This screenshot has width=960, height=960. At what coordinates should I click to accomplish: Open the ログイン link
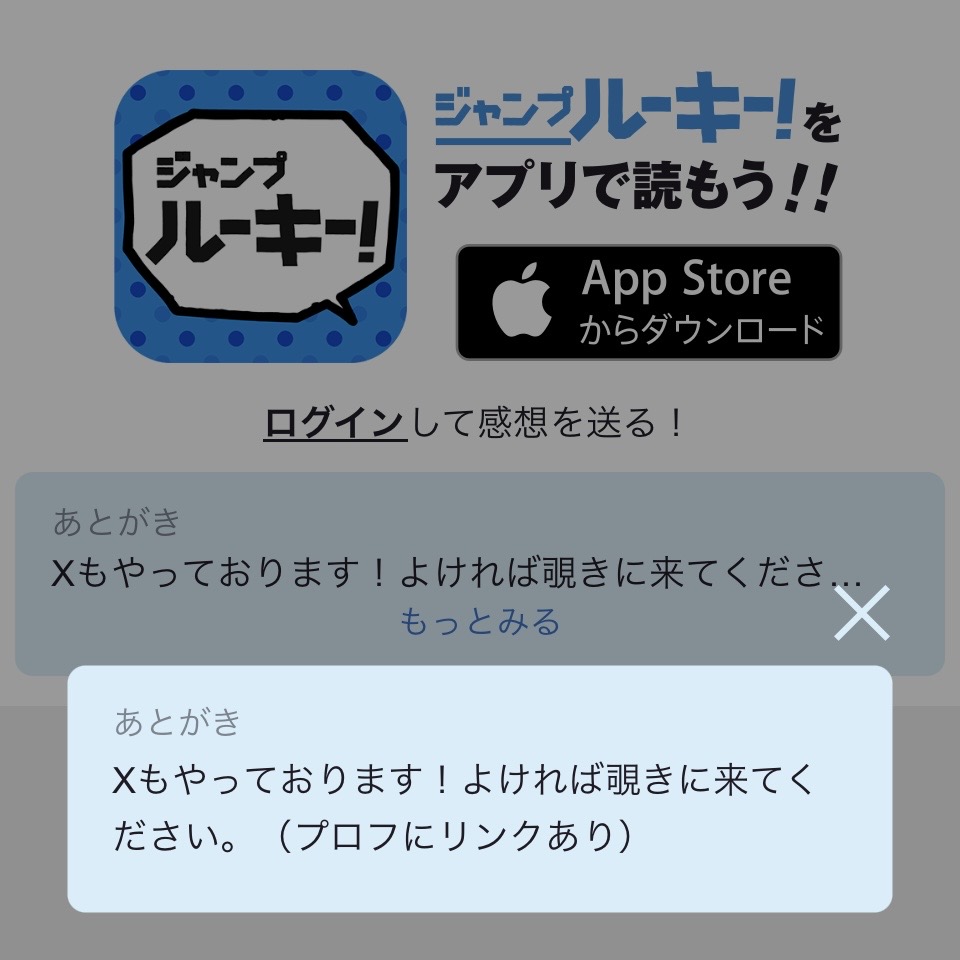tap(335, 423)
